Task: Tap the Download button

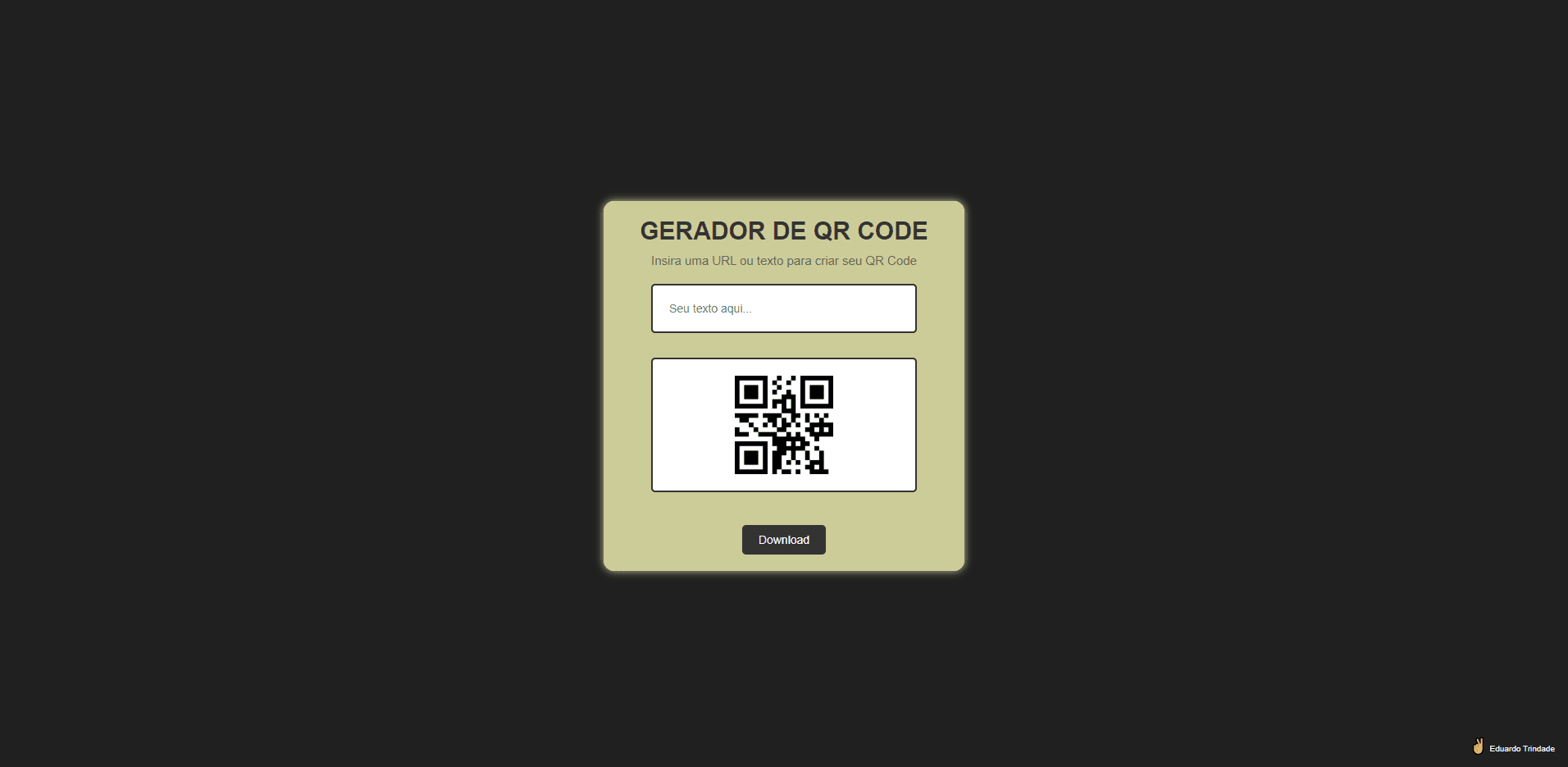Action: (x=783, y=540)
